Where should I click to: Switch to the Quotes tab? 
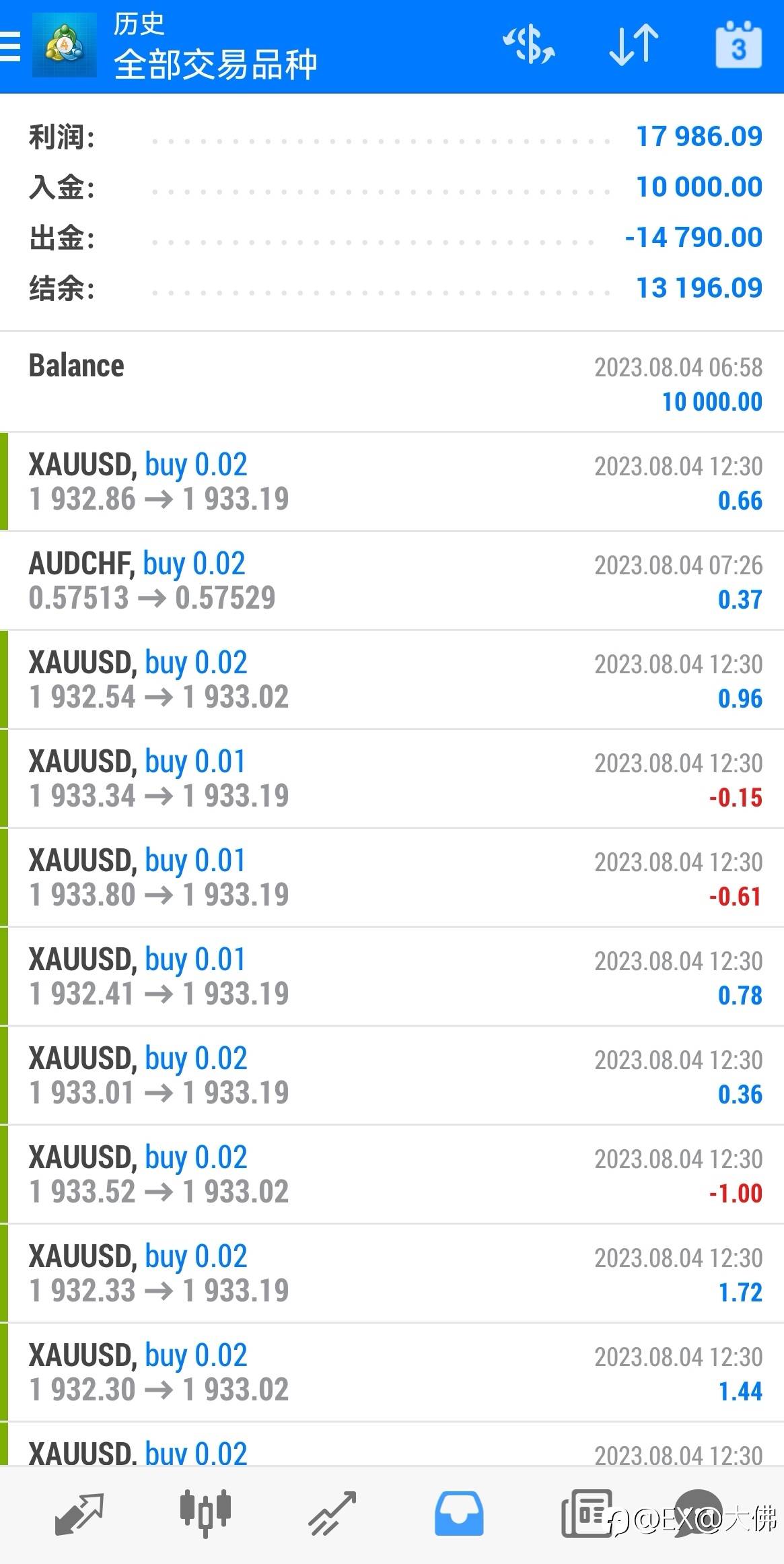pos(78,1514)
